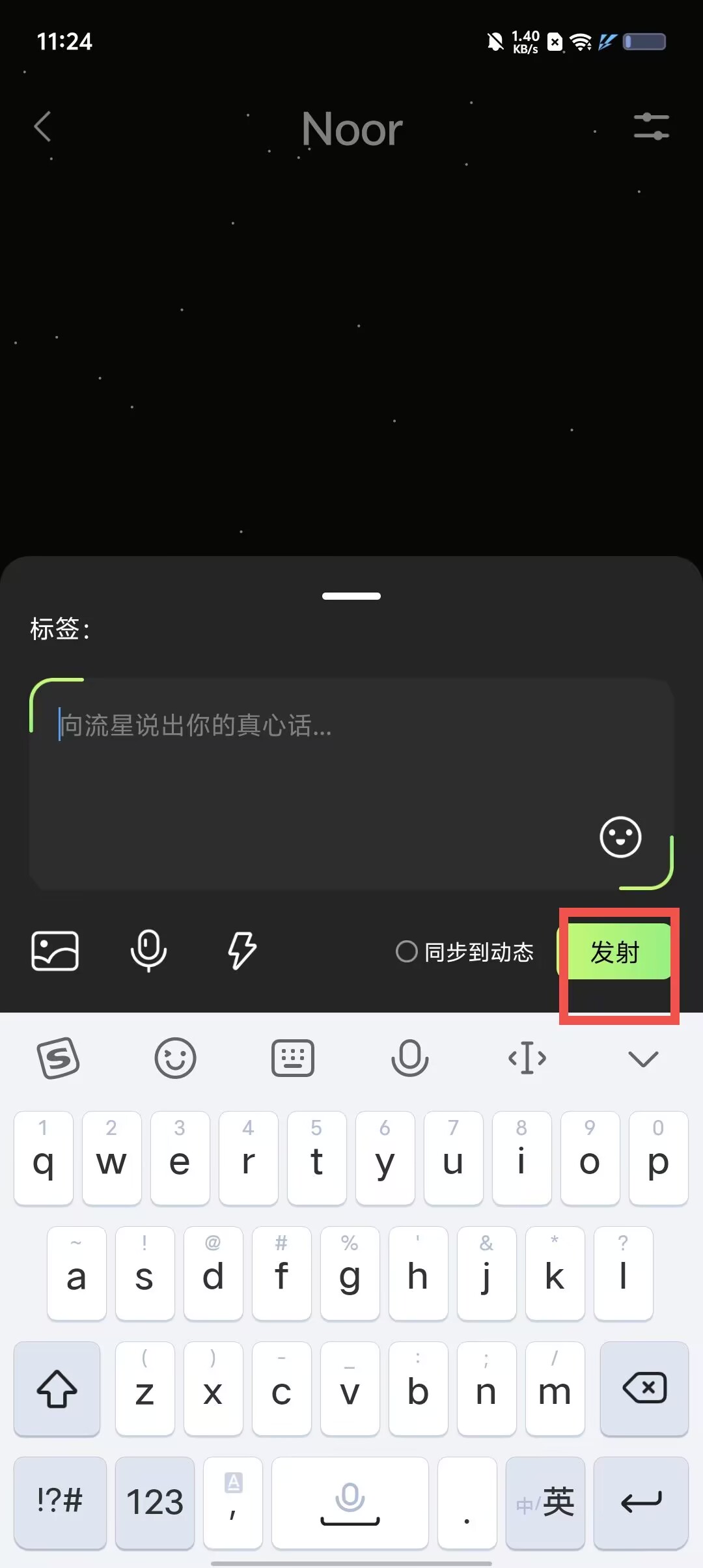
Task: Open the emoji picker in the message box
Action: pyautogui.click(x=620, y=837)
